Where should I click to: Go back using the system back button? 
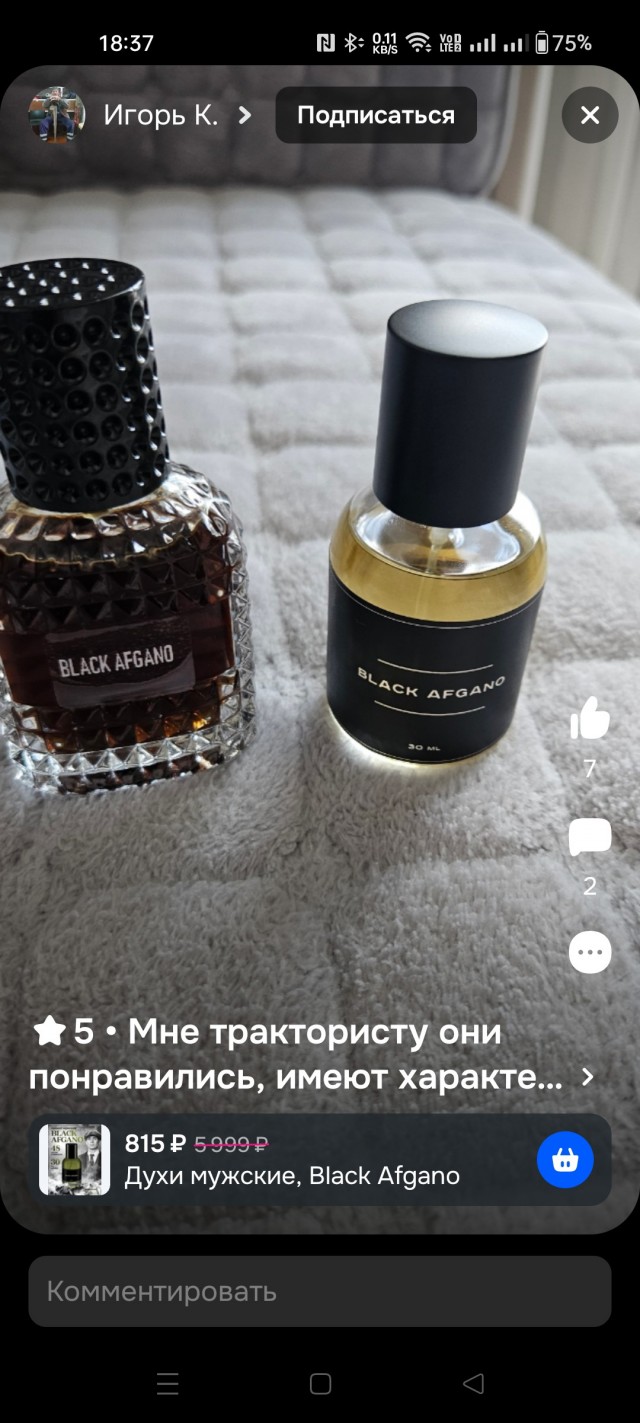(473, 1384)
